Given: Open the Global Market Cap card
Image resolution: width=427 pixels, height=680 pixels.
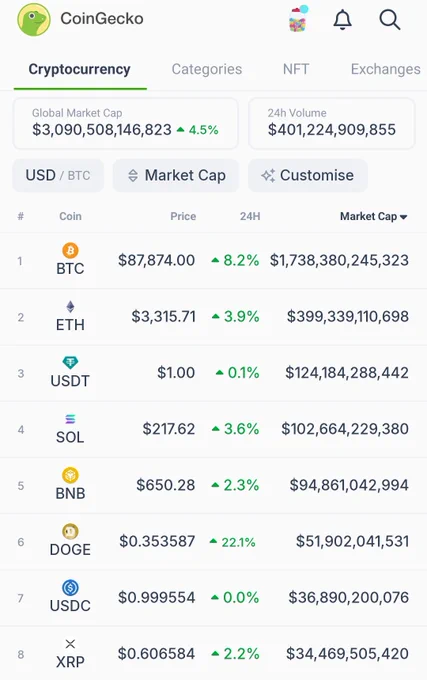Looking at the screenshot, I should point(125,124).
